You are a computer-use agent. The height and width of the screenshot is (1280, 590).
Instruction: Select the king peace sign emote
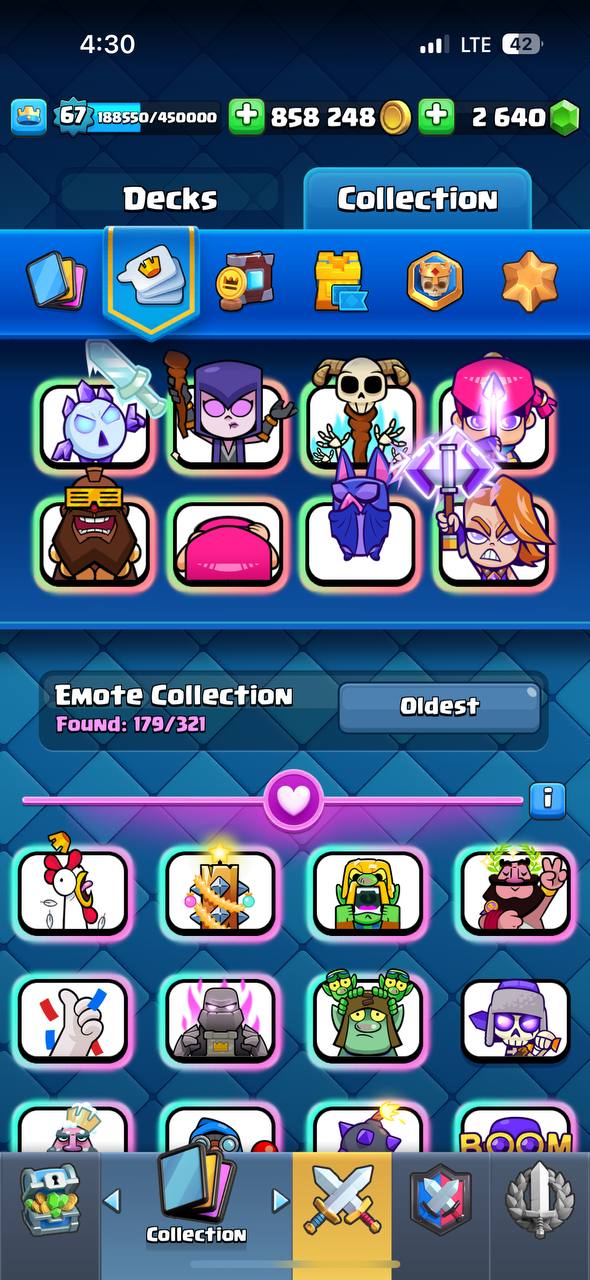pos(516,890)
